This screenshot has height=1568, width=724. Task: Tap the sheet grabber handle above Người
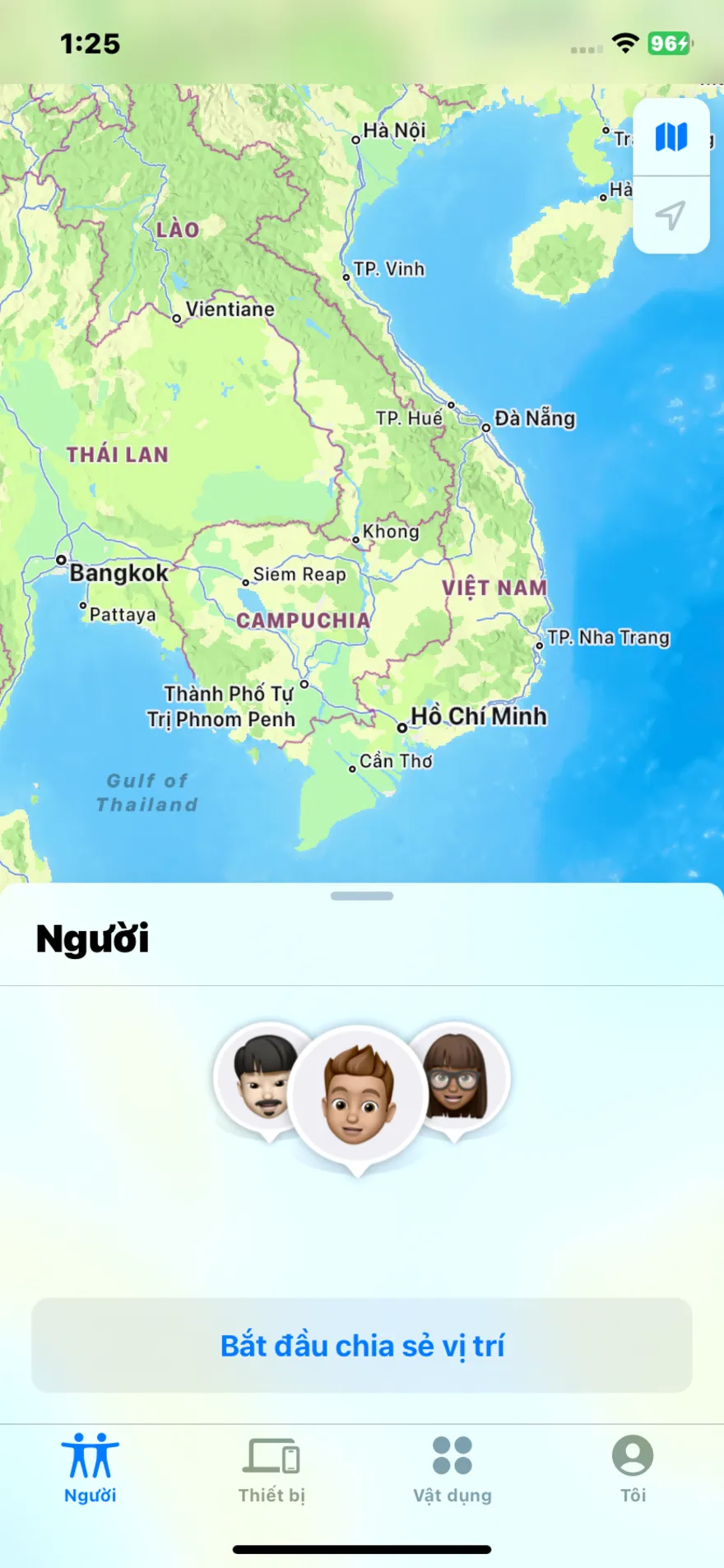pos(362,896)
